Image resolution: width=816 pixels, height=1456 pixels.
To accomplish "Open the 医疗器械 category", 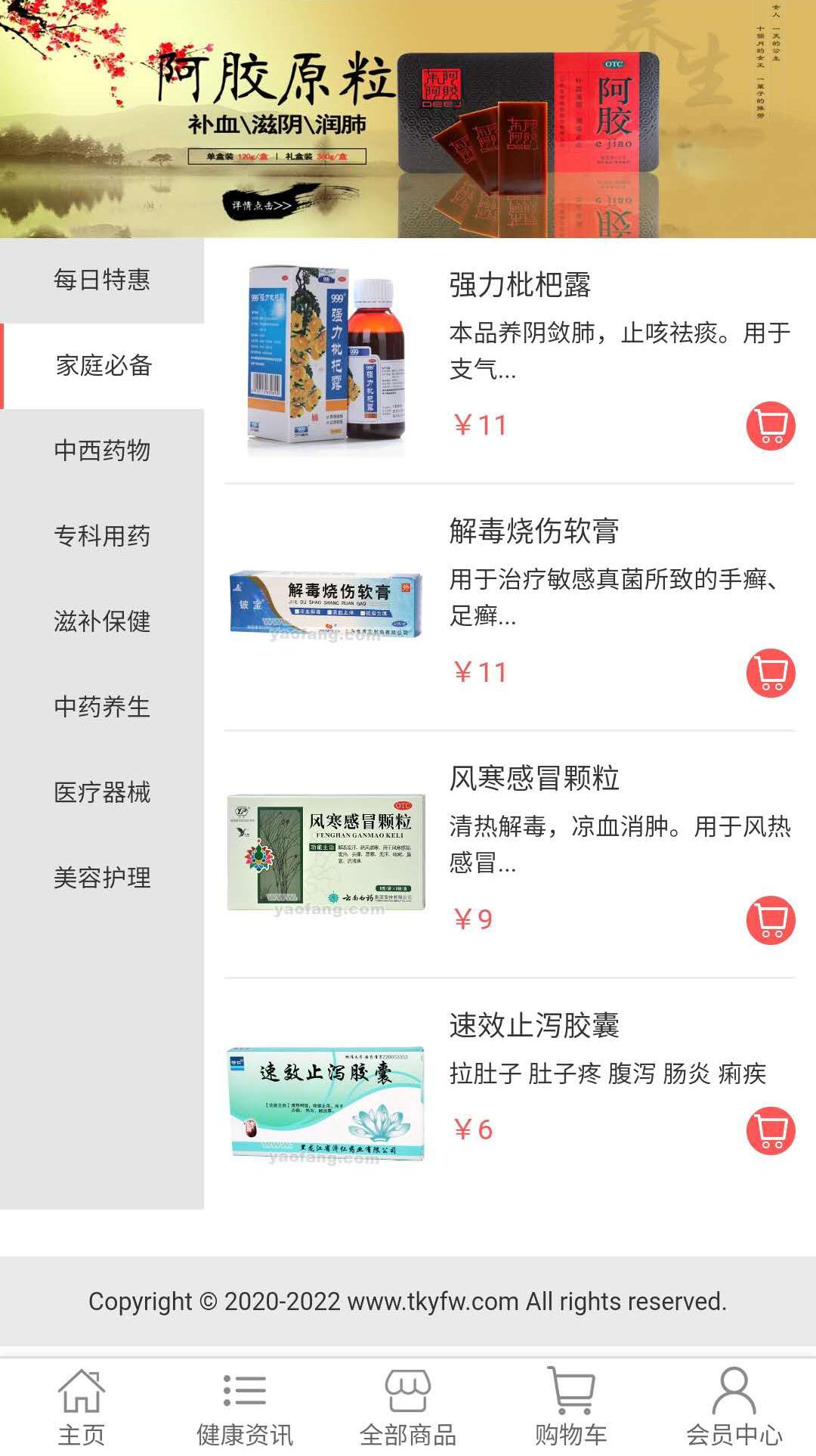I will (x=102, y=793).
